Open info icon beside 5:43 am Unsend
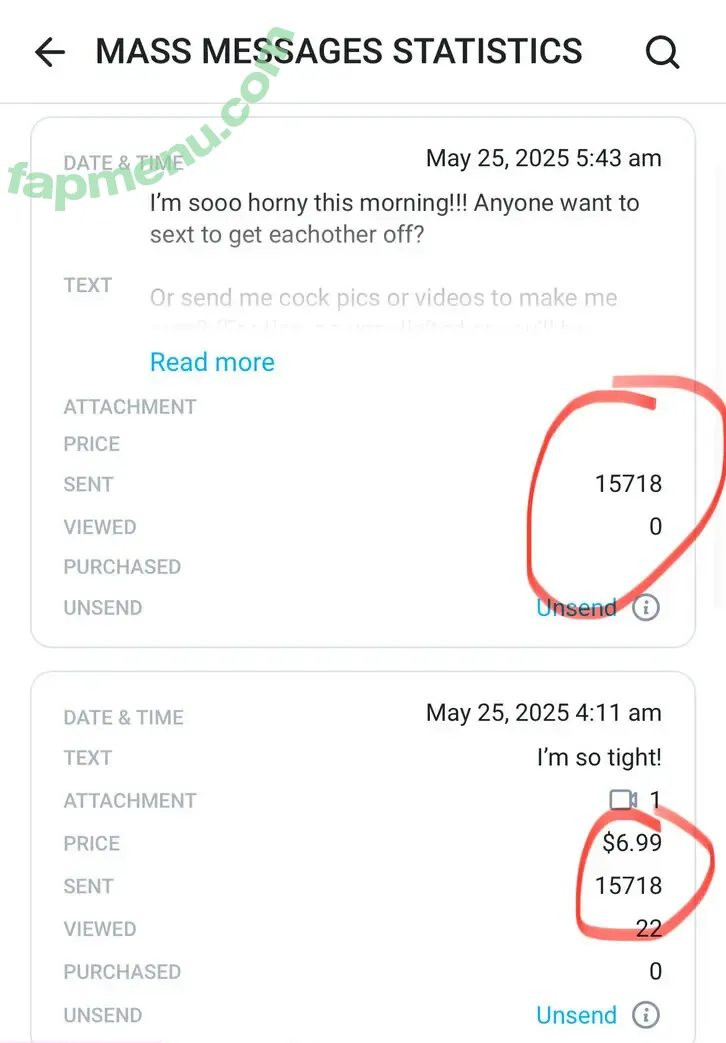The image size is (726, 1043). pos(647,607)
